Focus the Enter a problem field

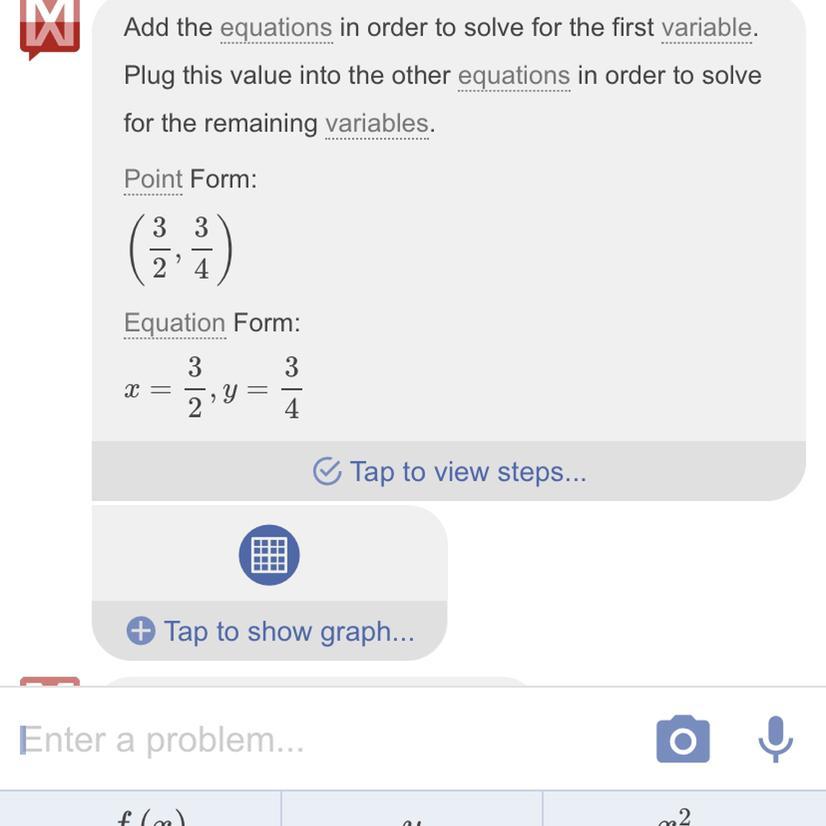[320, 740]
